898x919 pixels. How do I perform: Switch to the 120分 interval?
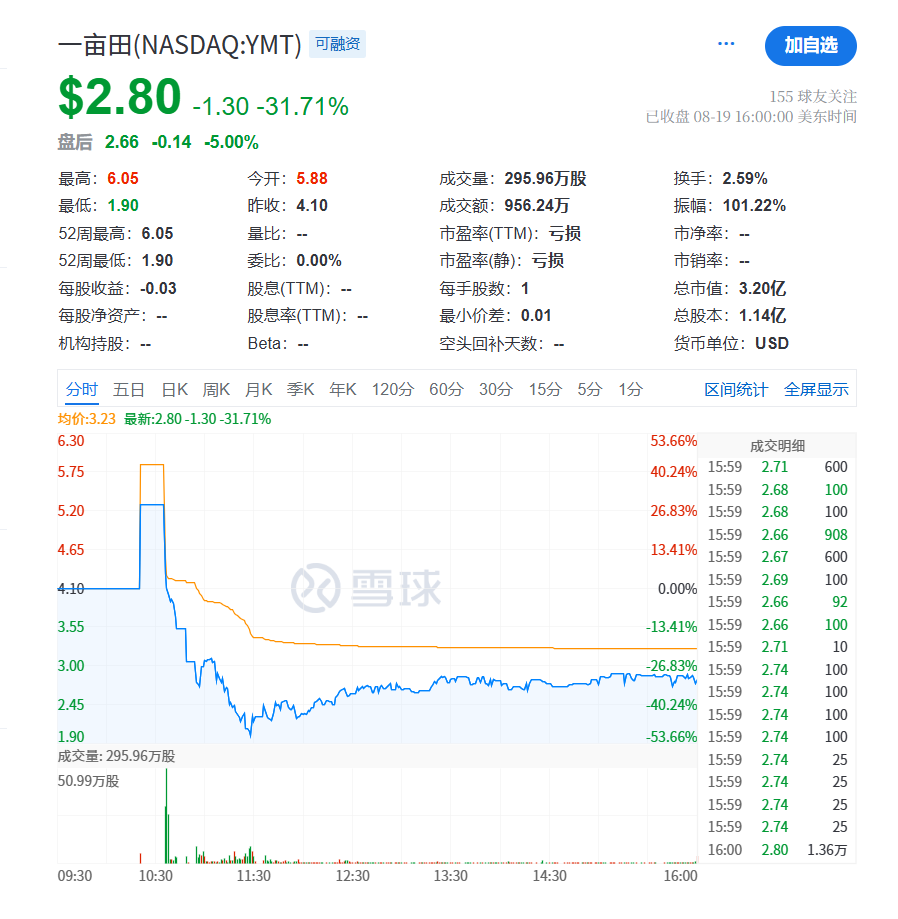pyautogui.click(x=392, y=390)
